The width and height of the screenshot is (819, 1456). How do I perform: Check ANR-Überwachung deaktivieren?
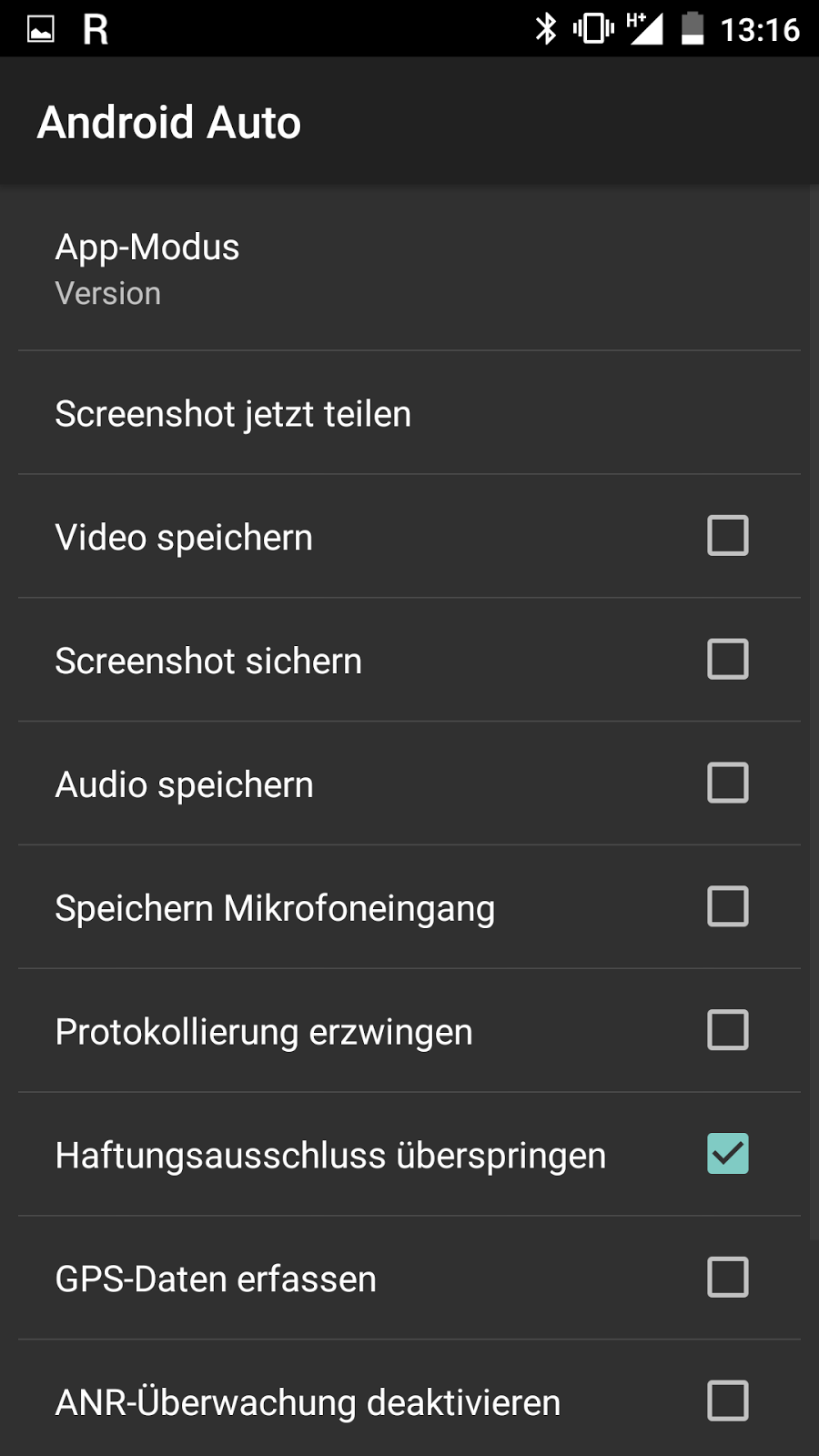pyautogui.click(x=726, y=1401)
